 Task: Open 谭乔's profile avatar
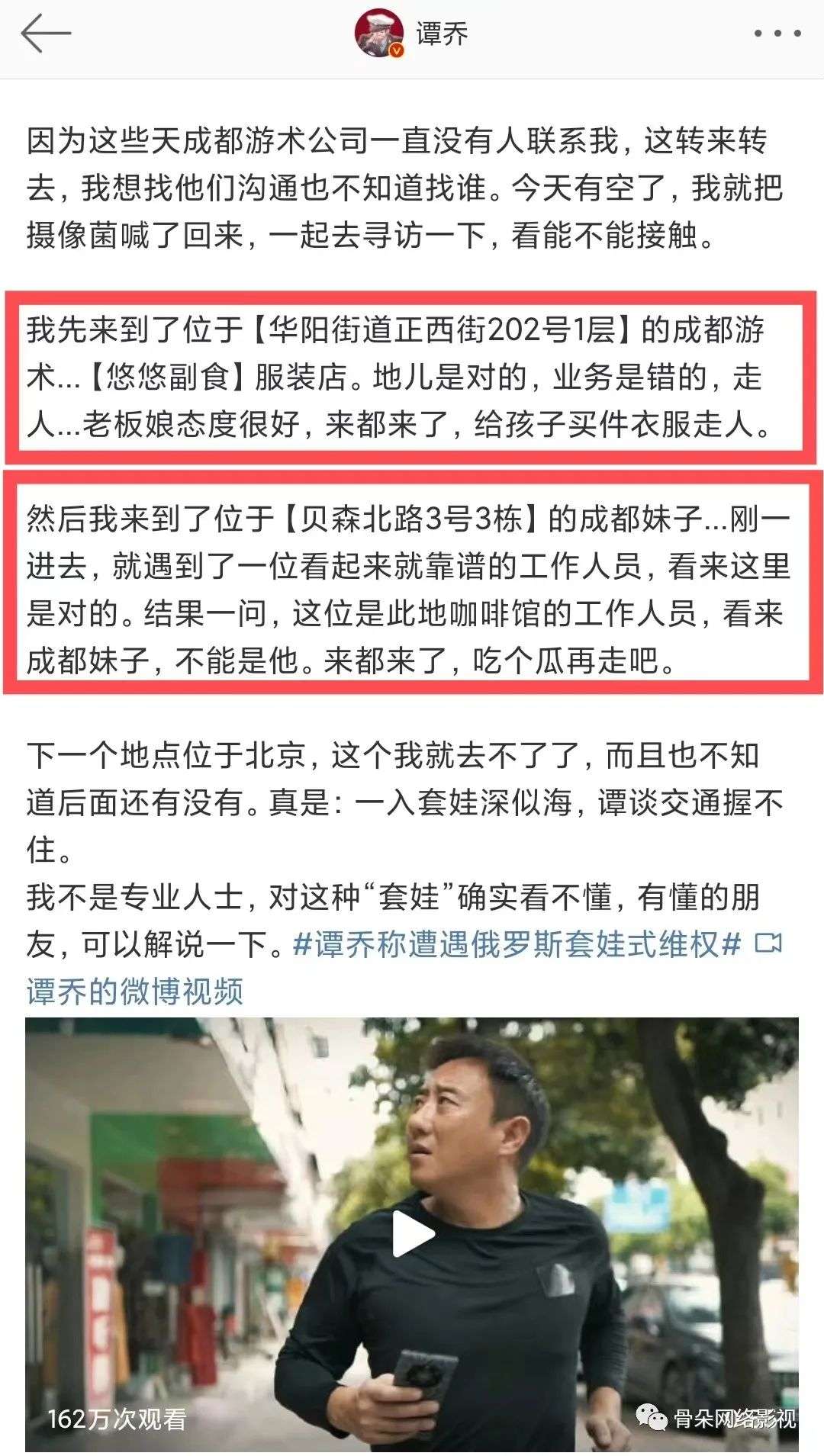(x=379, y=34)
